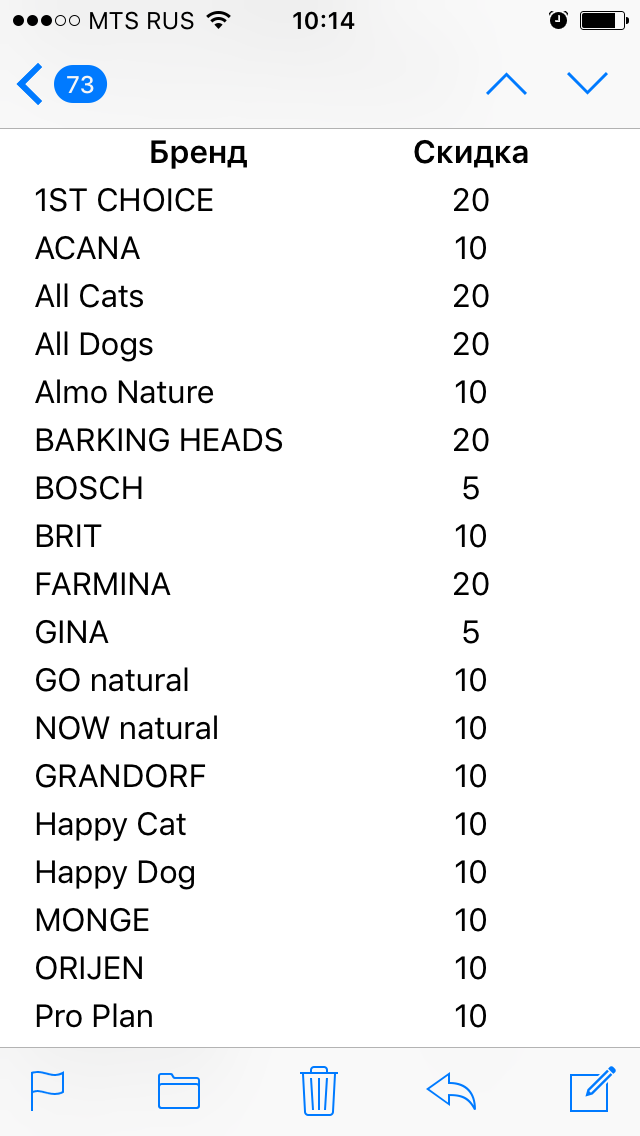Delete this email with the trash icon
The width and height of the screenshot is (640, 1136).
[318, 1090]
